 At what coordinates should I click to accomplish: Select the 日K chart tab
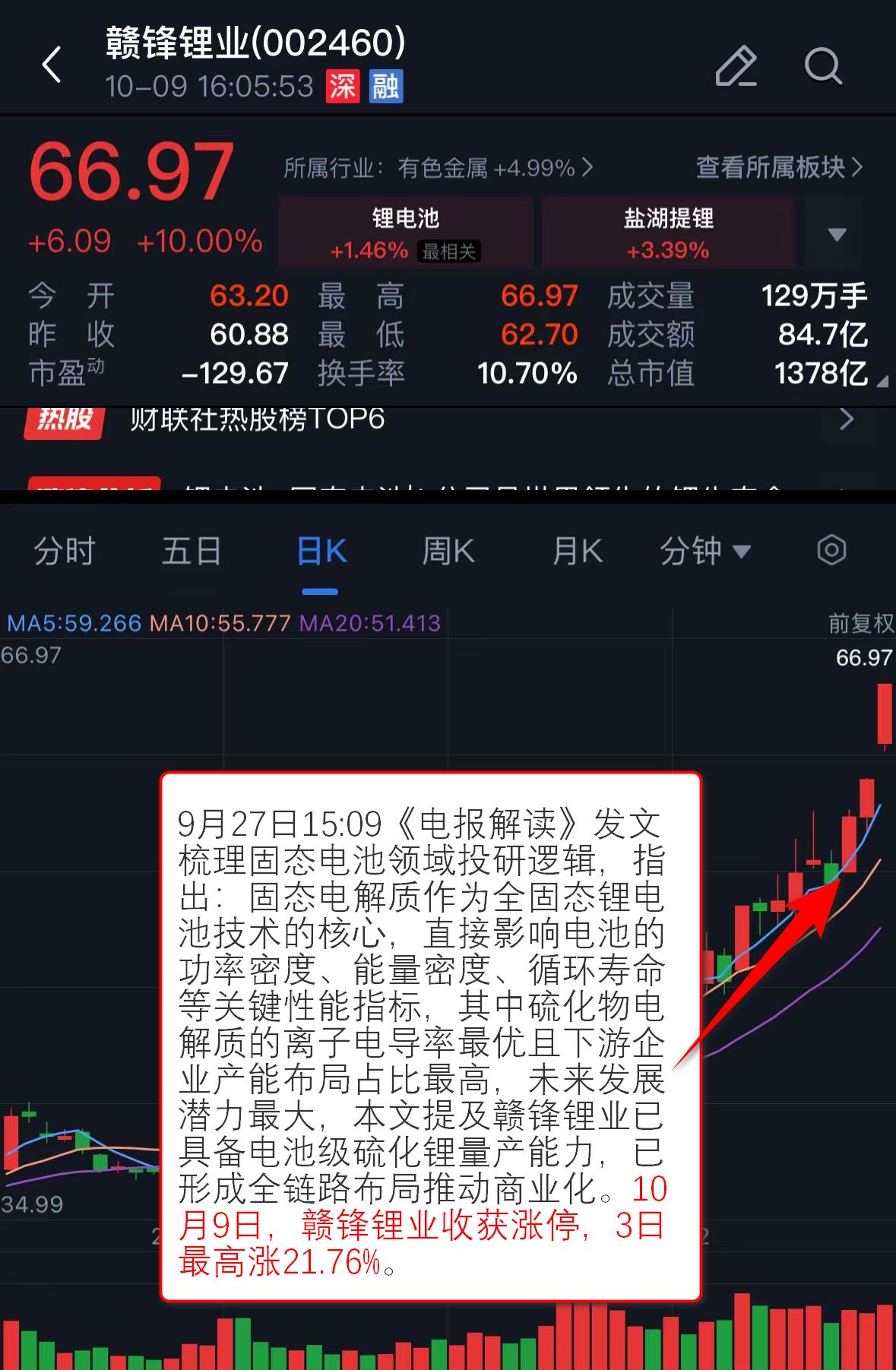(321, 551)
